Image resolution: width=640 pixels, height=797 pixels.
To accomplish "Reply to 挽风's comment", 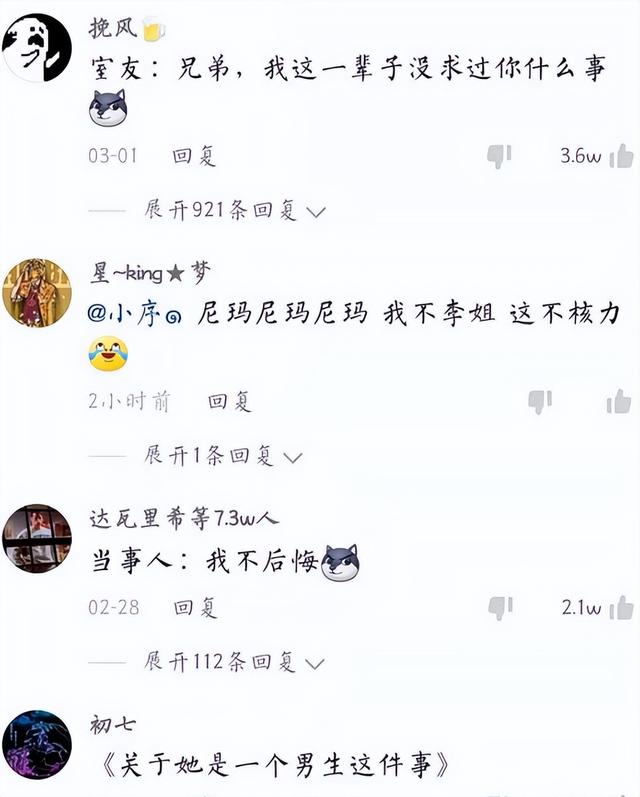I will click(193, 156).
